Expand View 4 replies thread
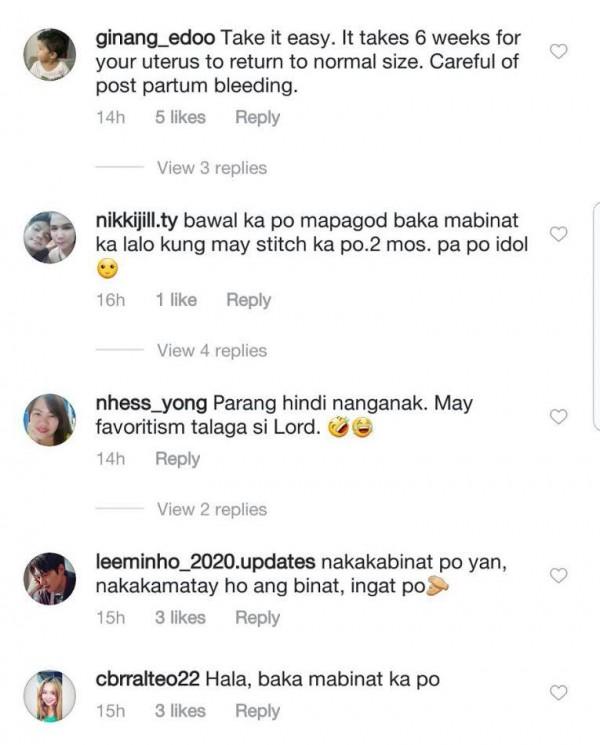Image resolution: width=600 pixels, height=745 pixels. click(x=211, y=351)
